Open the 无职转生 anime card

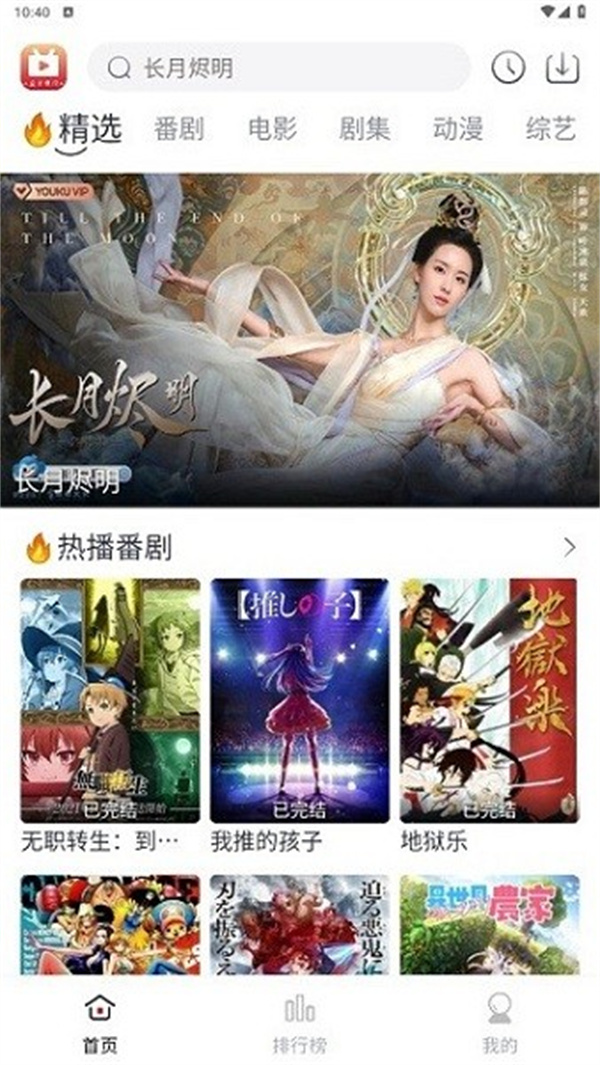[x=110, y=700]
